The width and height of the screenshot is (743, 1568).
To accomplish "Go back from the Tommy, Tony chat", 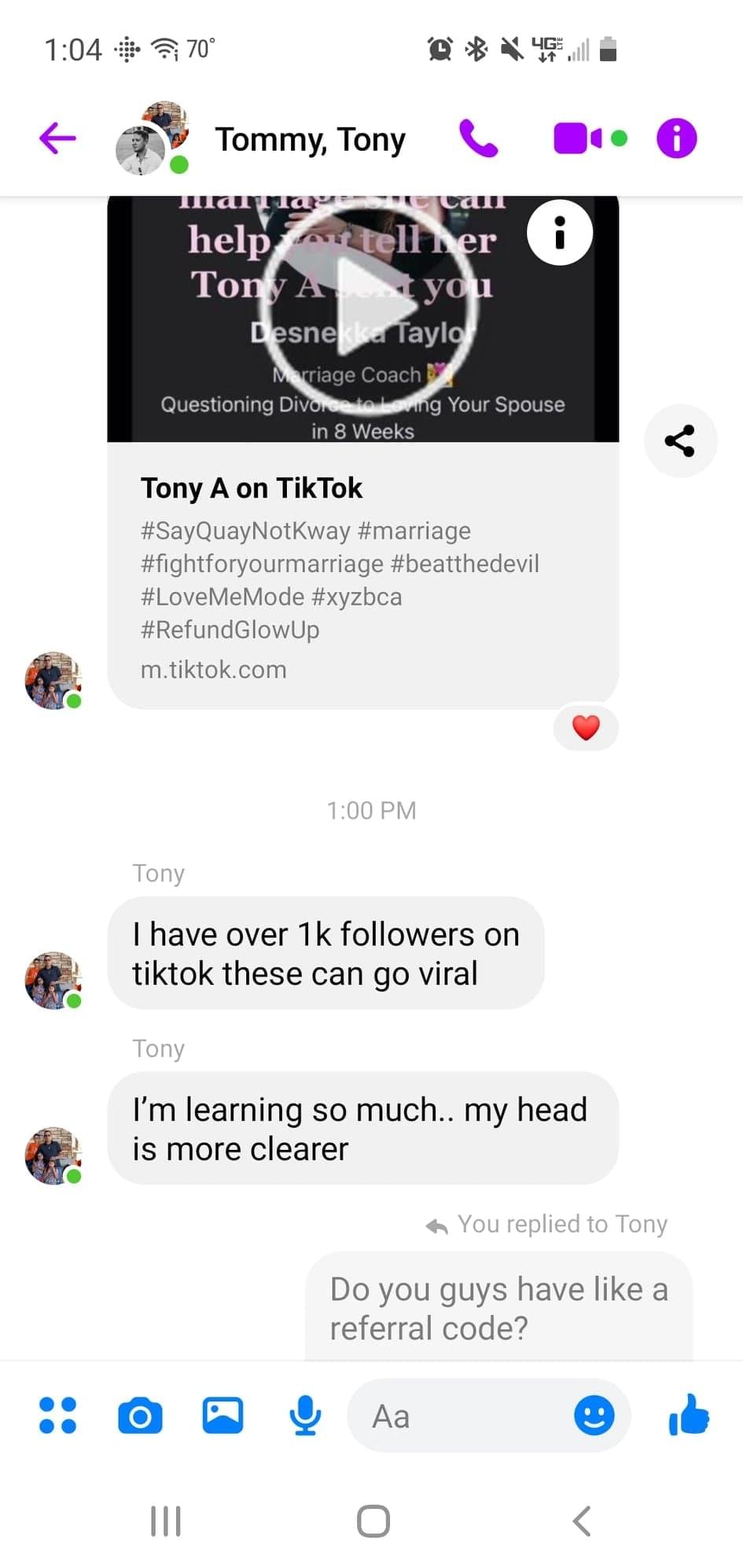I will point(57,139).
